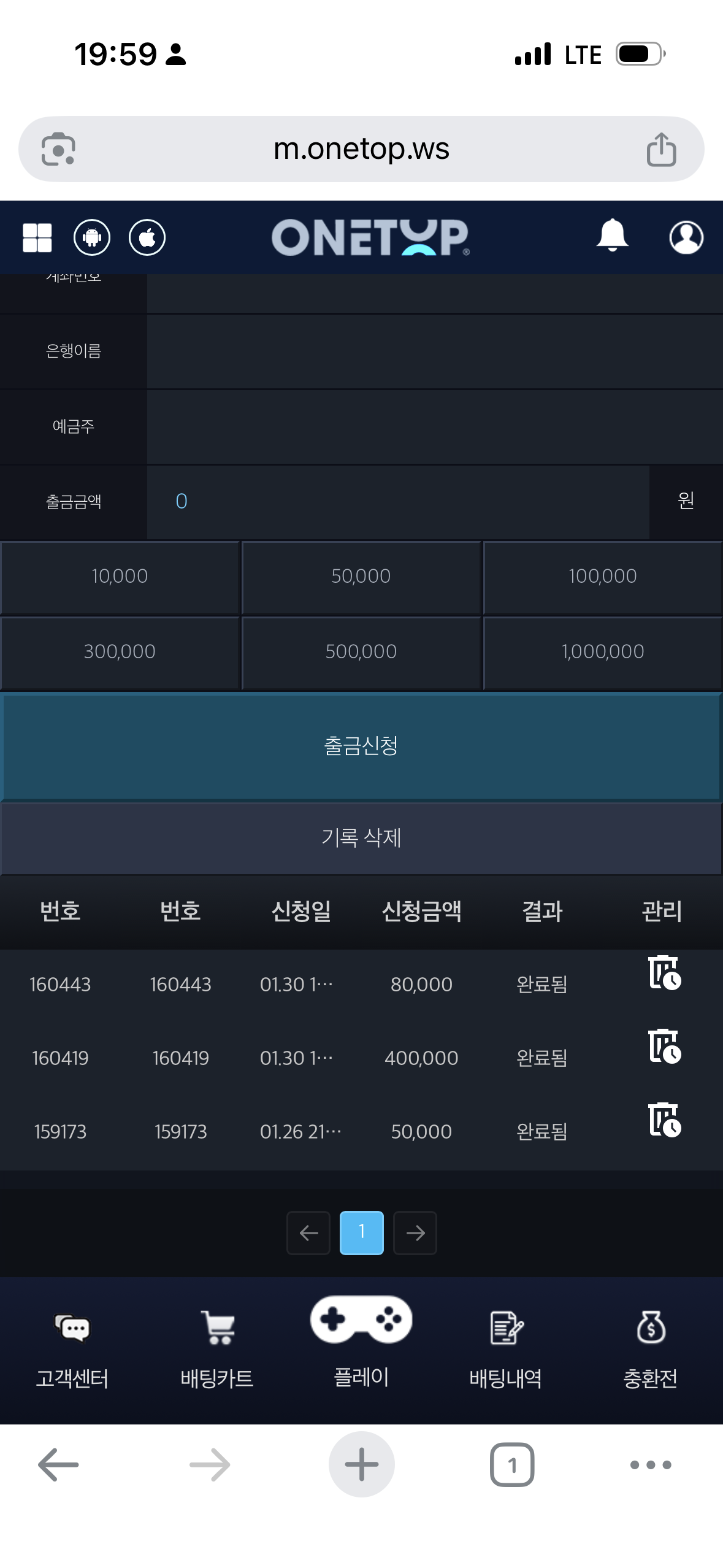723x1568 pixels.
Task: Tap the Android app download icon
Action: [91, 237]
